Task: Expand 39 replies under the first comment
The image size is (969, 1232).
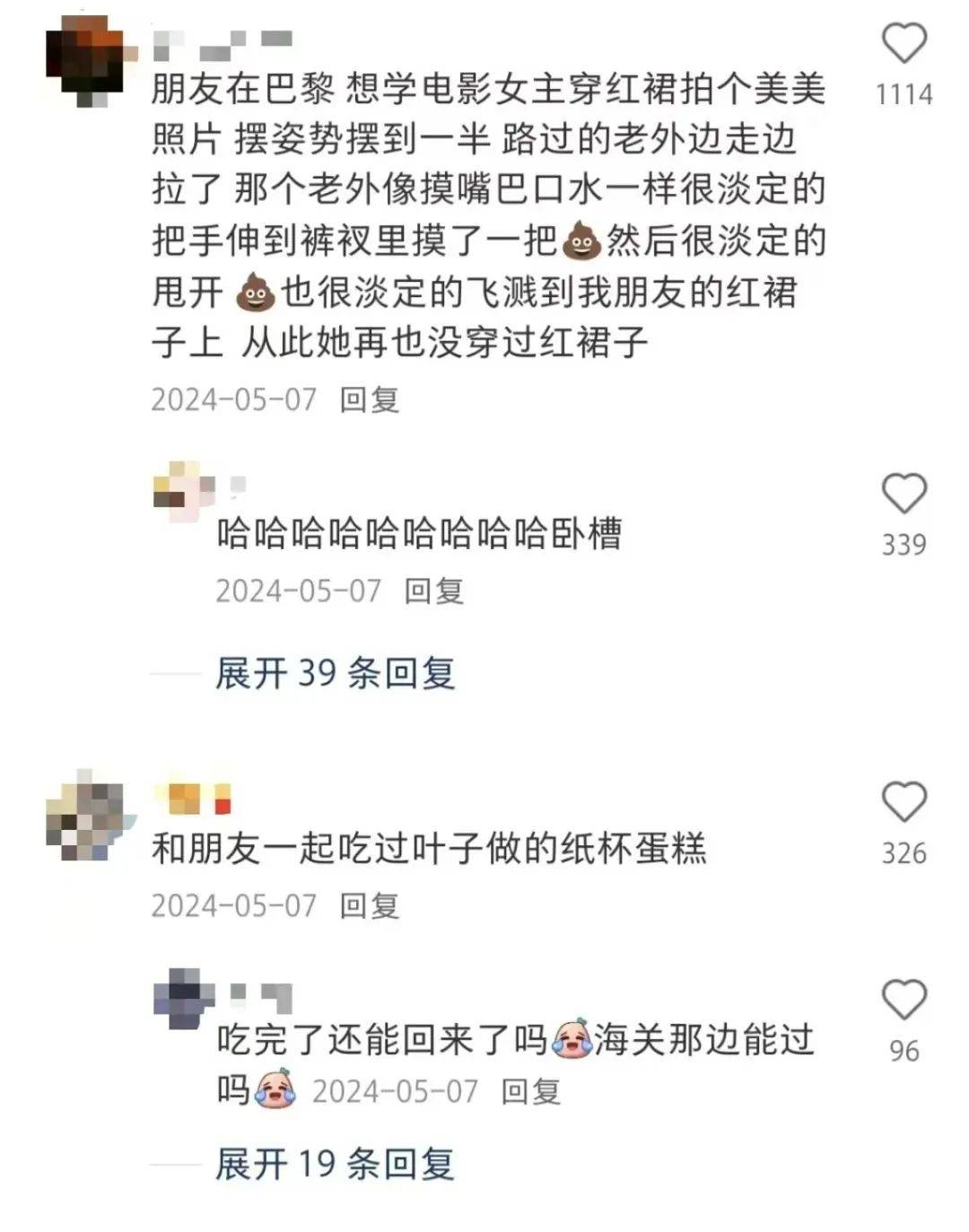Action: point(335,673)
